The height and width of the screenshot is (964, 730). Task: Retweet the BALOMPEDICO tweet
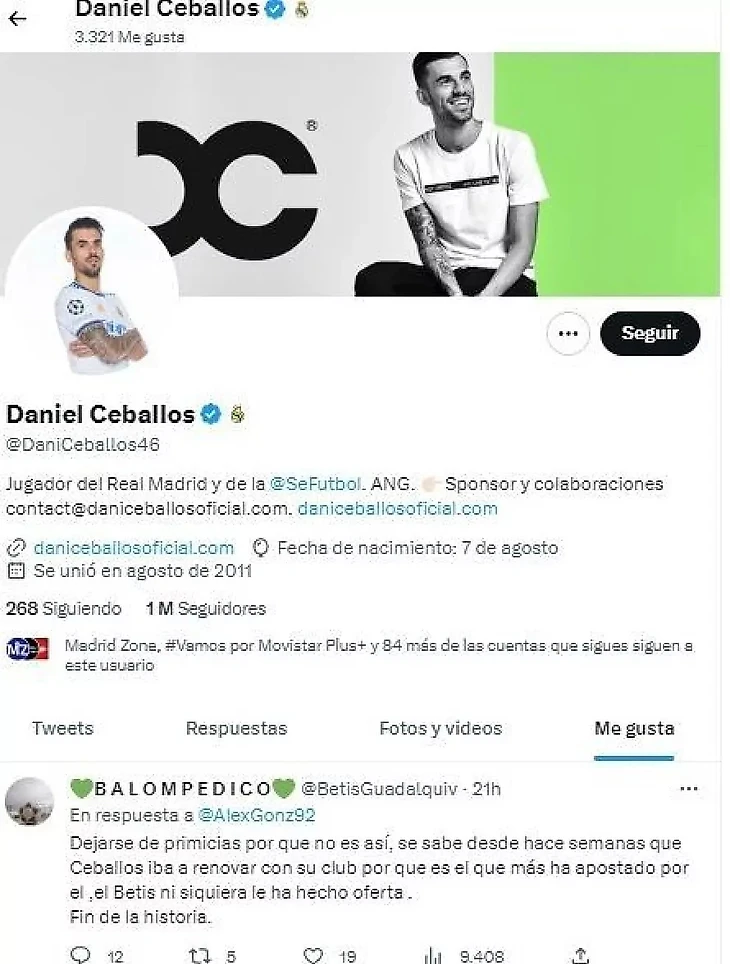pyautogui.click(x=199, y=956)
